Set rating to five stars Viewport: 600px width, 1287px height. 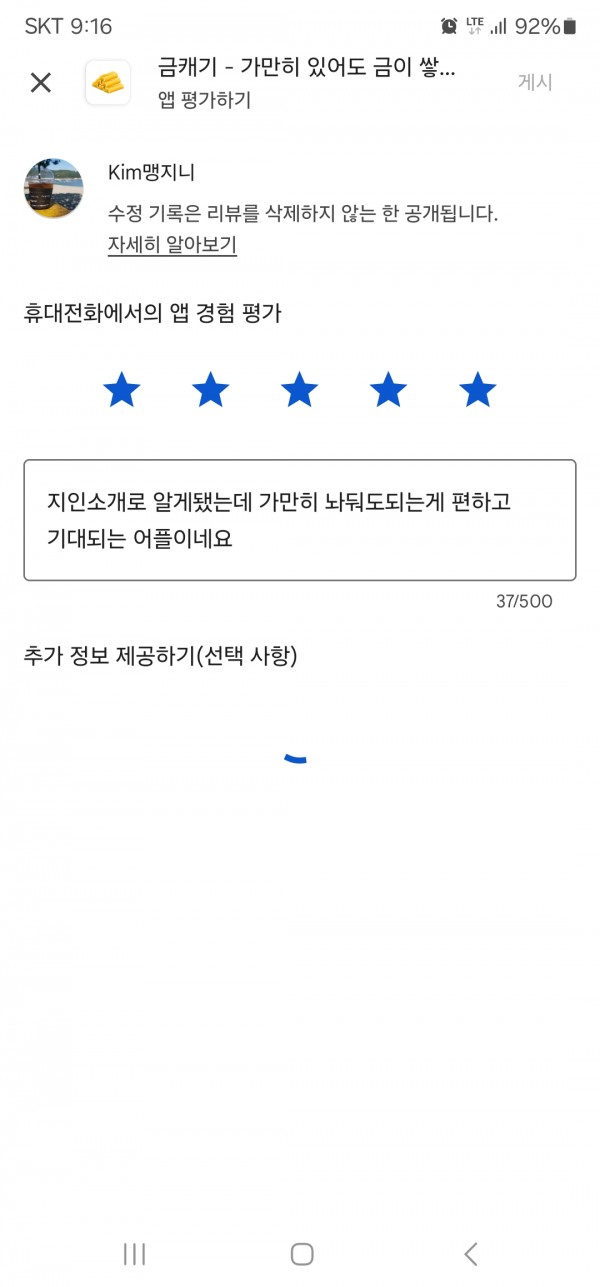point(478,389)
